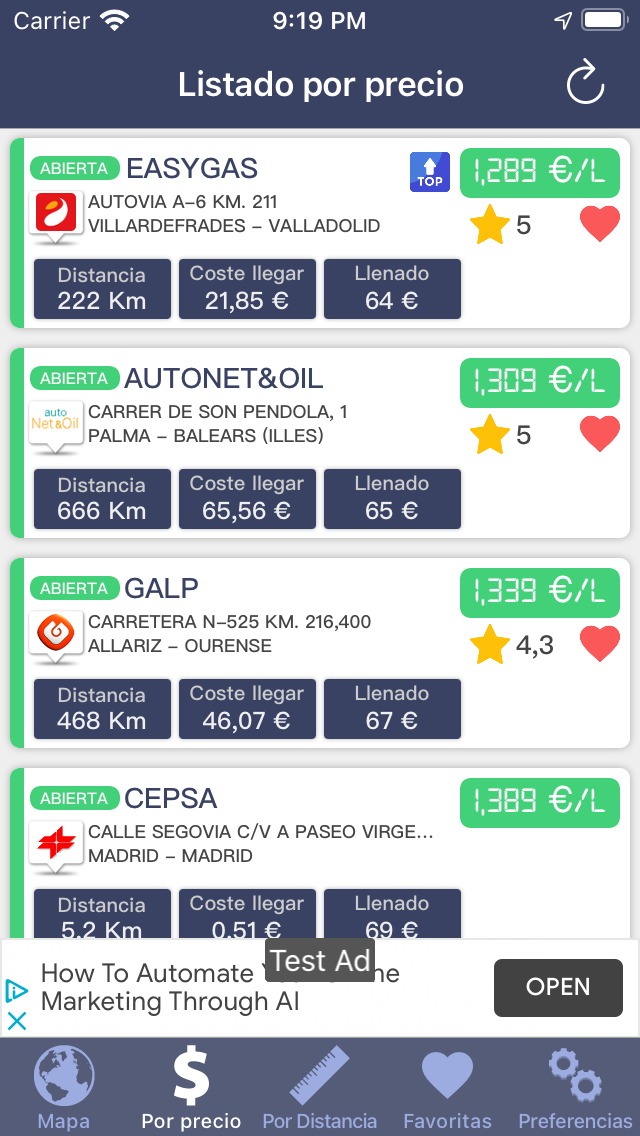This screenshot has height=1136, width=640.
Task: Go to the Favoritas tab
Action: (x=447, y=1088)
